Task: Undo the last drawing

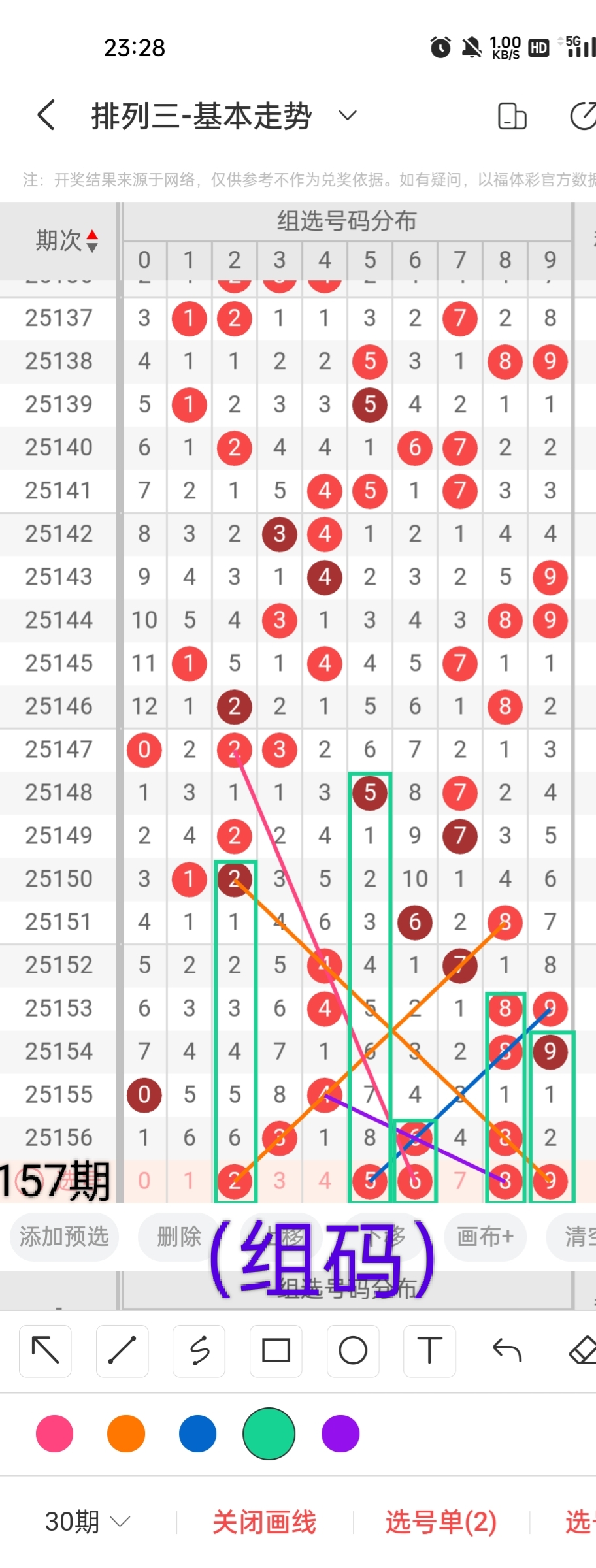Action: (506, 1350)
